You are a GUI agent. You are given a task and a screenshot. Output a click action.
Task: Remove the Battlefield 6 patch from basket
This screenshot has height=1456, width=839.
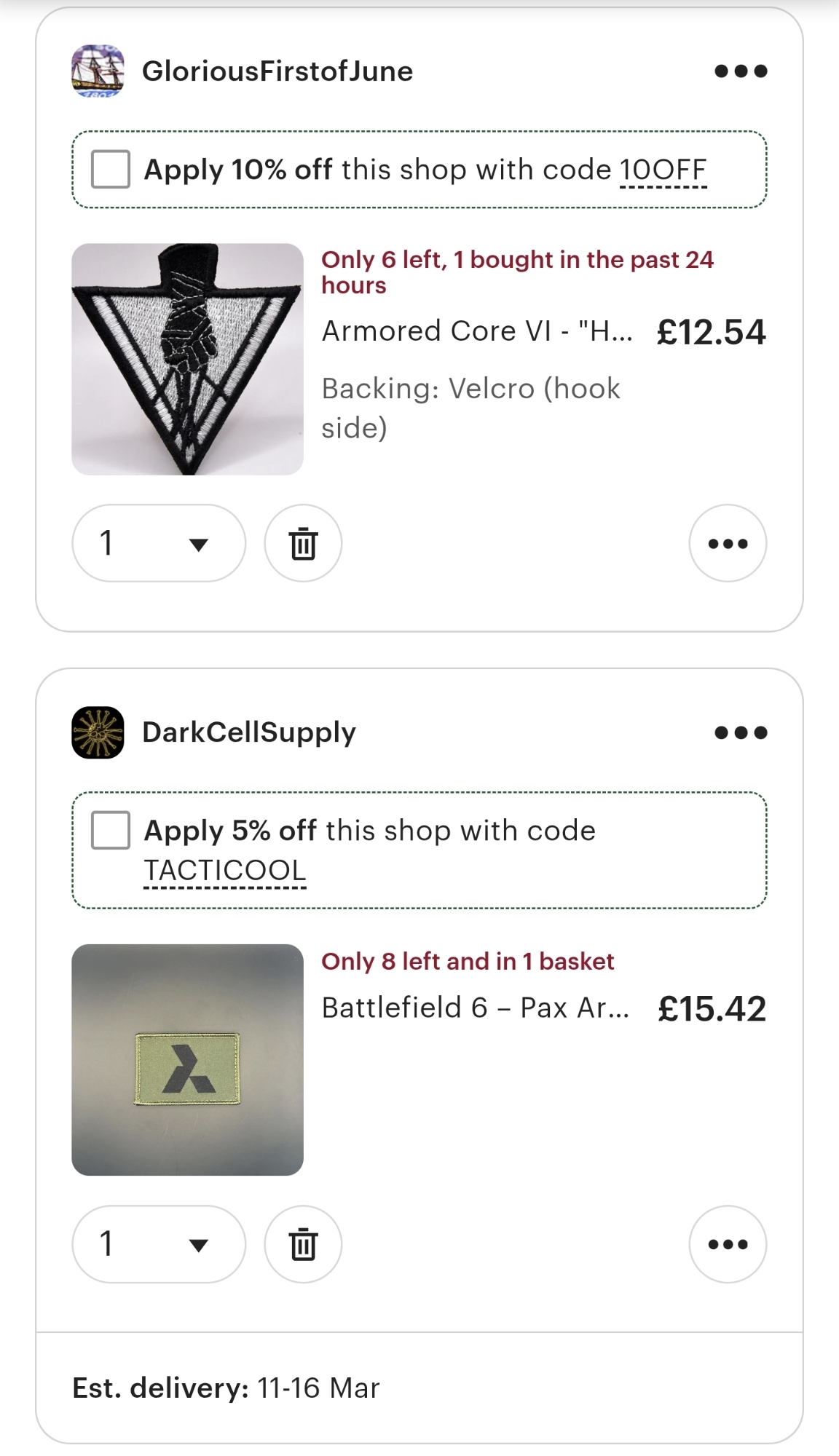(x=303, y=1244)
